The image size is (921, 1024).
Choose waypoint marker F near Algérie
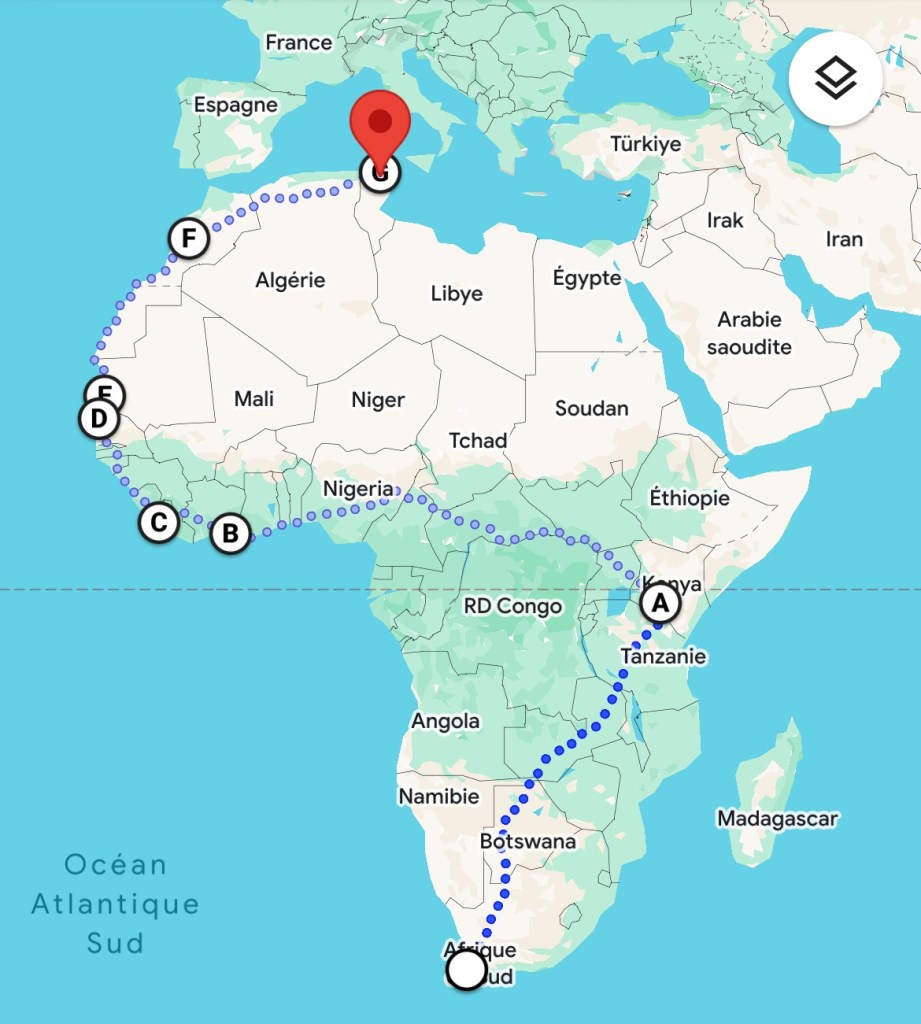click(x=187, y=239)
